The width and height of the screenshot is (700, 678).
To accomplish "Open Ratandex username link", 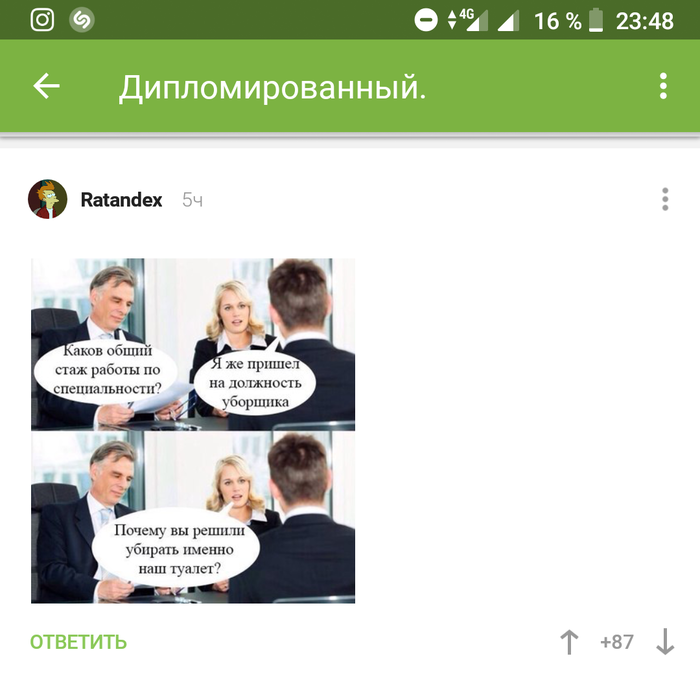I will (x=121, y=200).
